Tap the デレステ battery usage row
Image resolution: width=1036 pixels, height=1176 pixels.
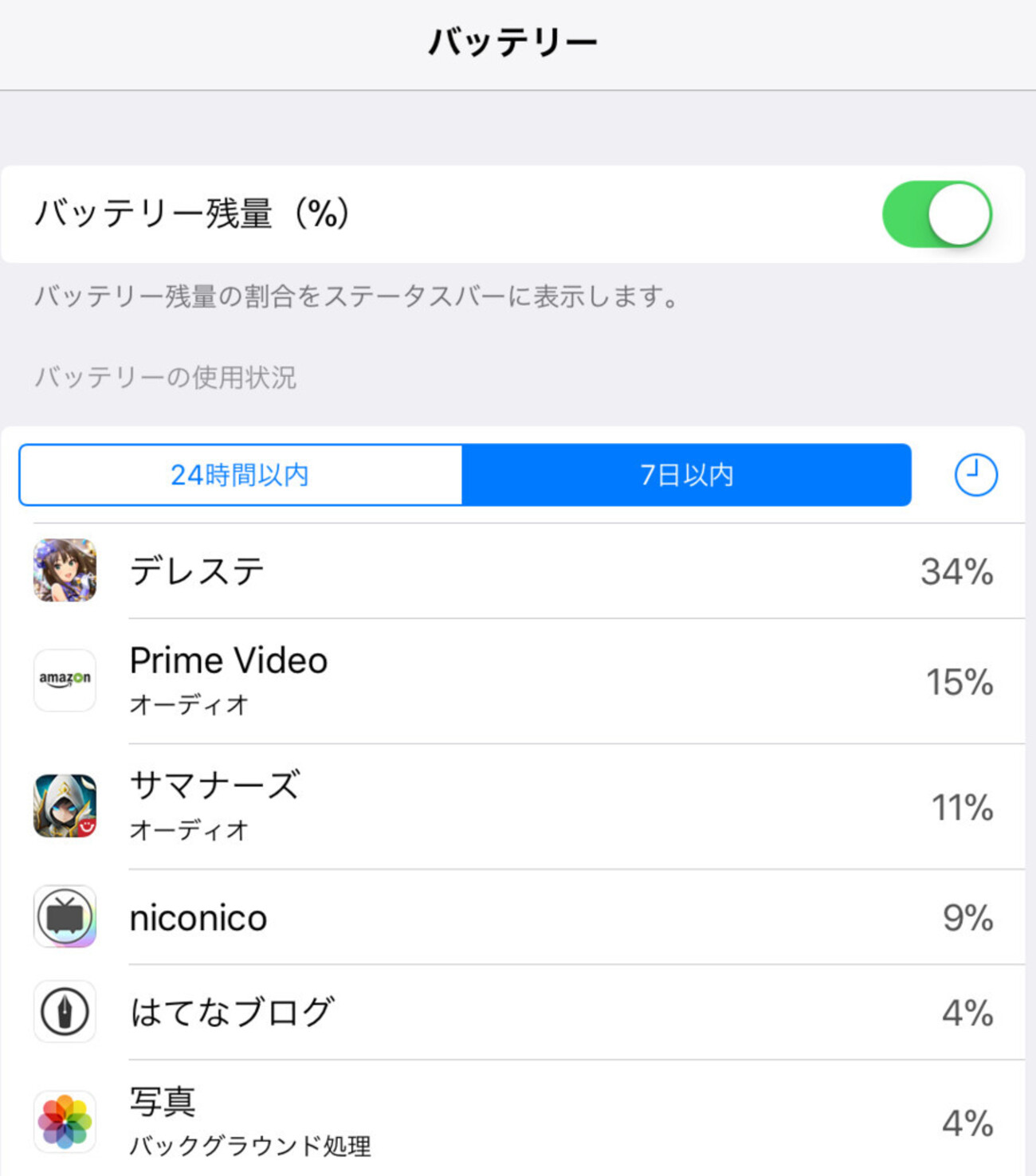click(518, 571)
